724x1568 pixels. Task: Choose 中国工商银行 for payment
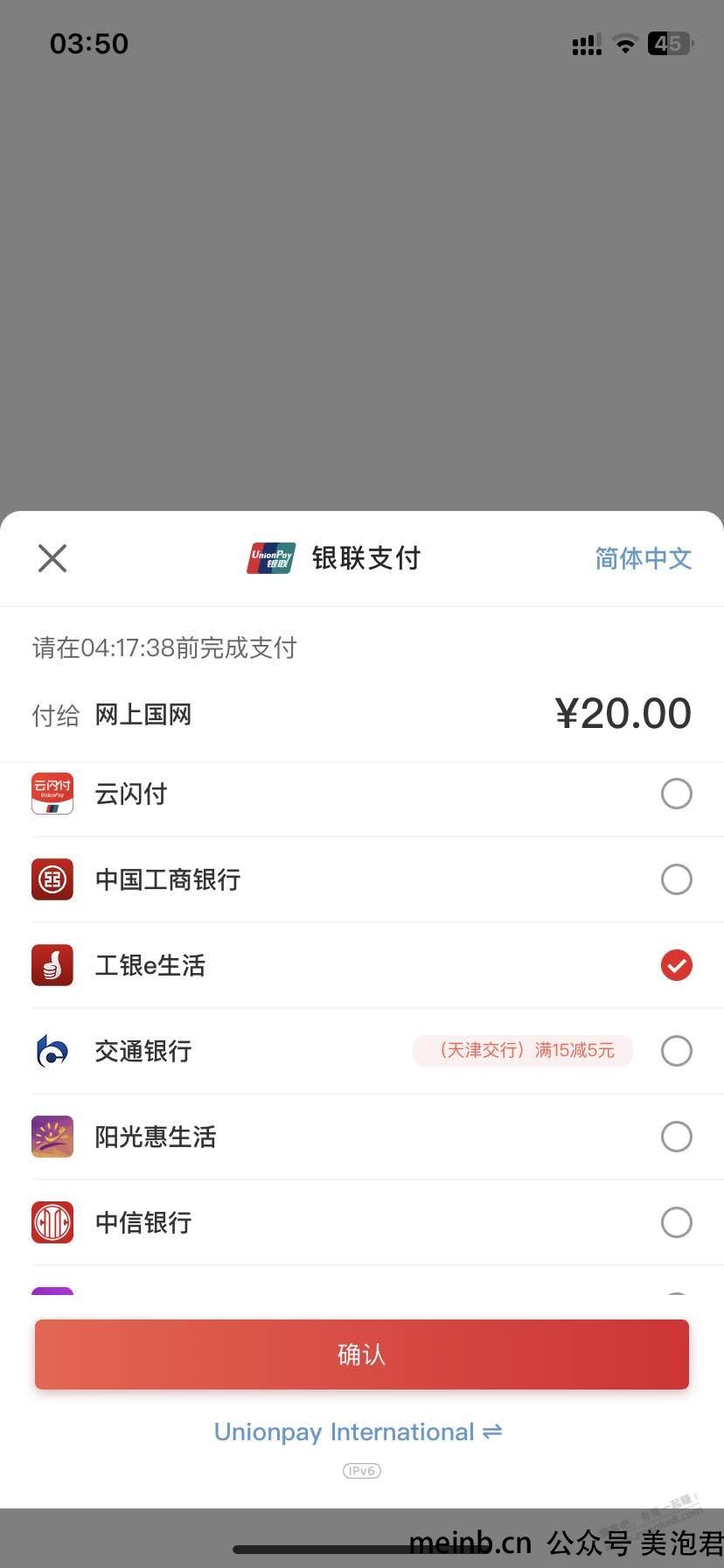click(362, 879)
